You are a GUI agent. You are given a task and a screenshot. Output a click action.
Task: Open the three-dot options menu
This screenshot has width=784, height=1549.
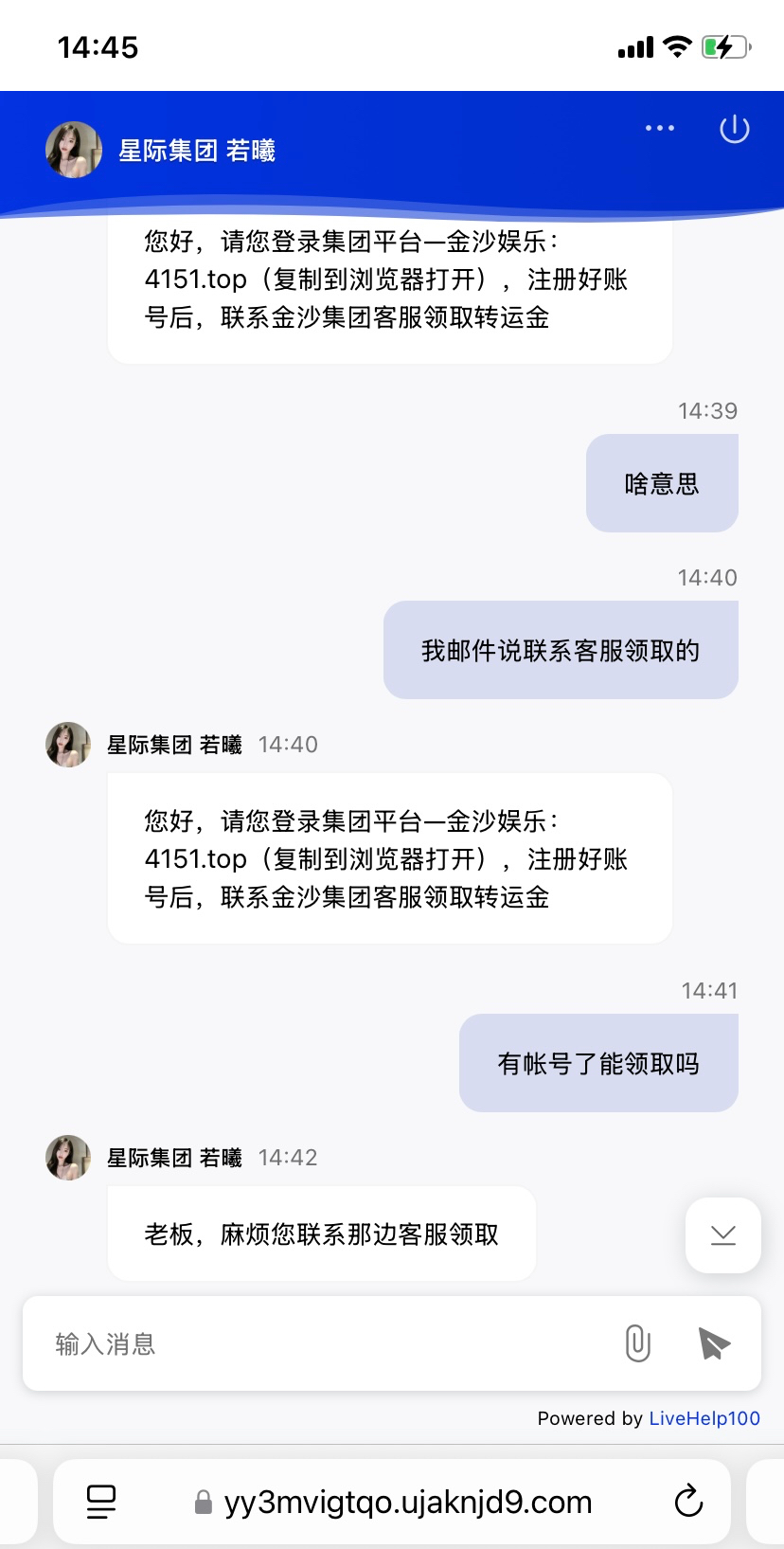[x=660, y=128]
